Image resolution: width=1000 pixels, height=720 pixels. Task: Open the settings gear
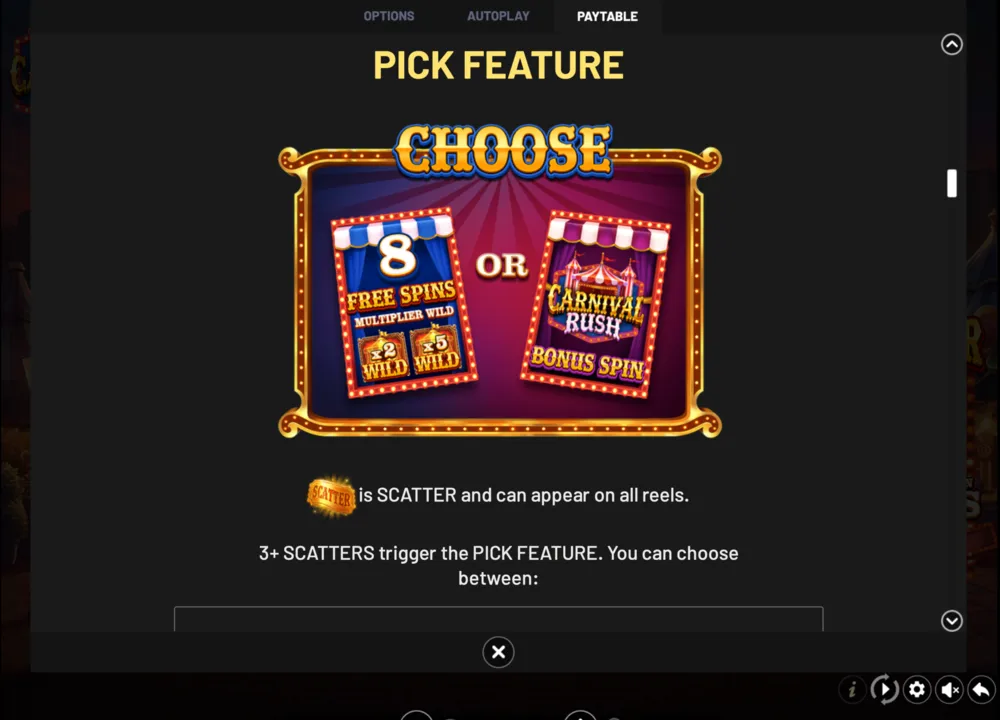pos(917,689)
